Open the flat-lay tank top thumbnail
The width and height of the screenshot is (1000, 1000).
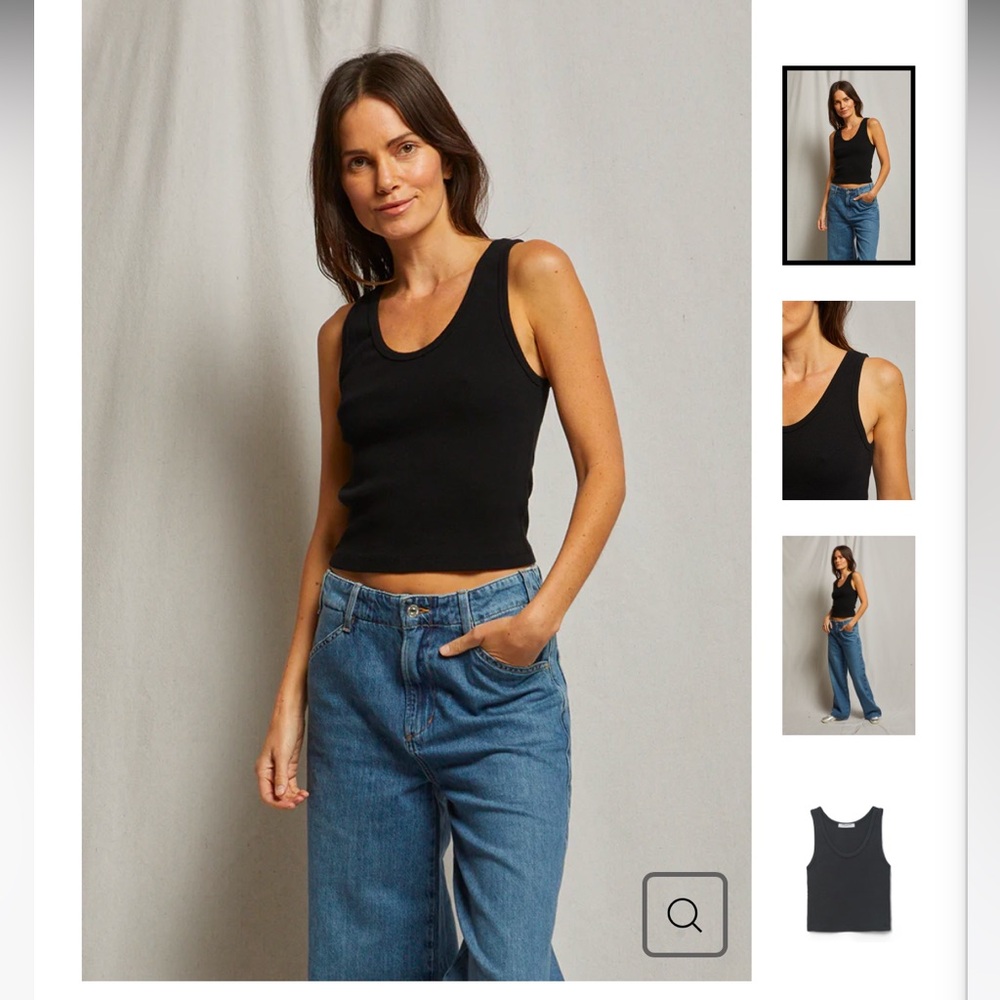pyautogui.click(x=848, y=868)
